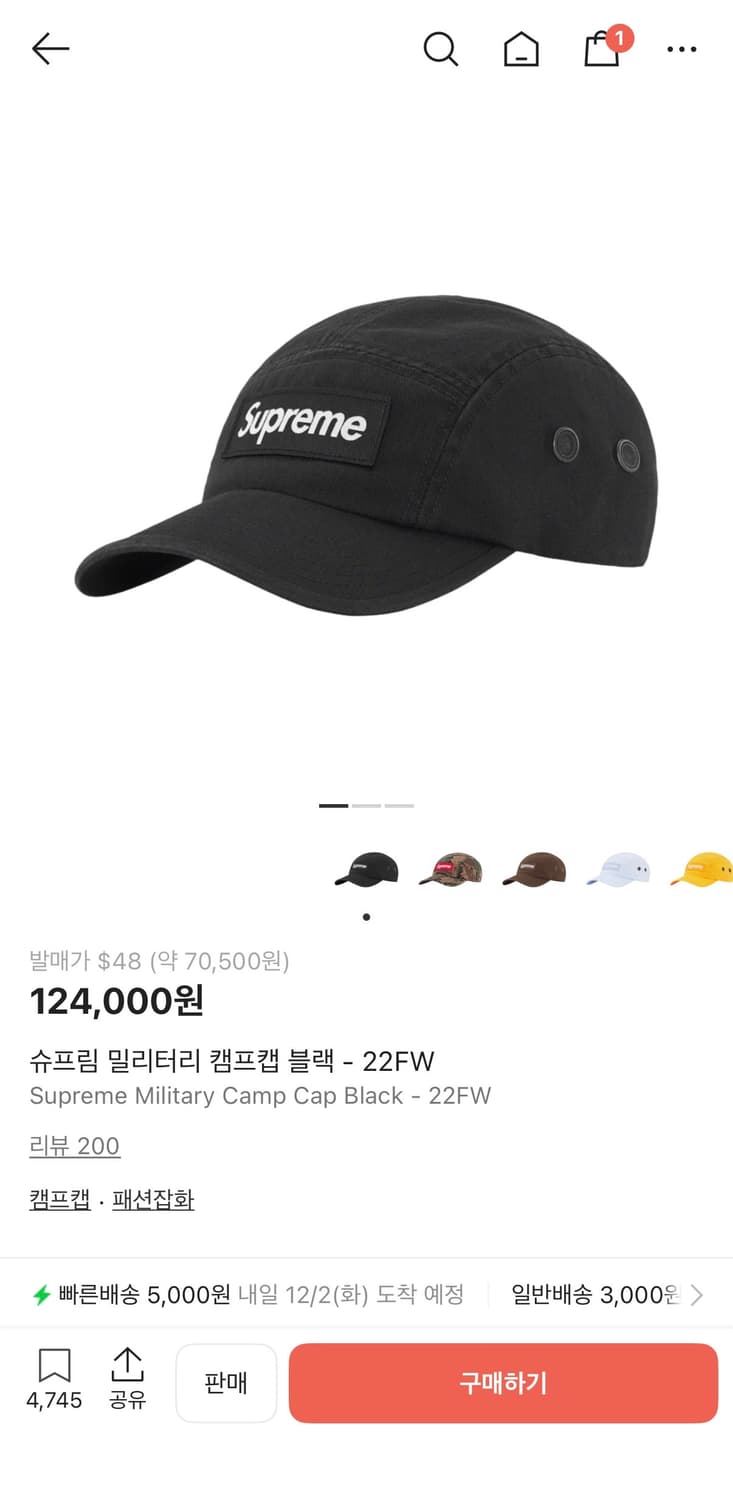Select the third carousel page dot

pos(400,805)
